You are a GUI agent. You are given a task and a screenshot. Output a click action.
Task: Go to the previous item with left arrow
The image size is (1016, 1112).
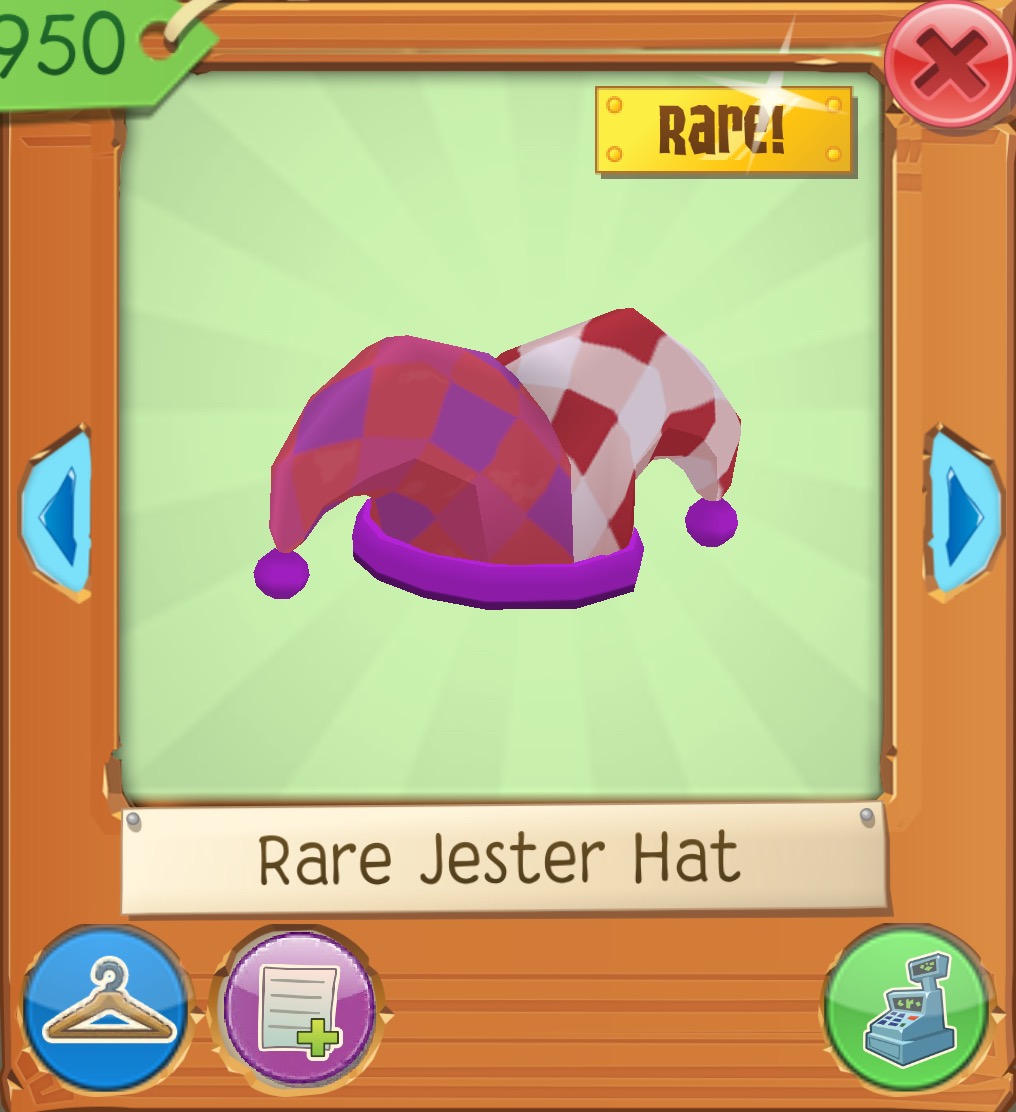click(x=57, y=514)
